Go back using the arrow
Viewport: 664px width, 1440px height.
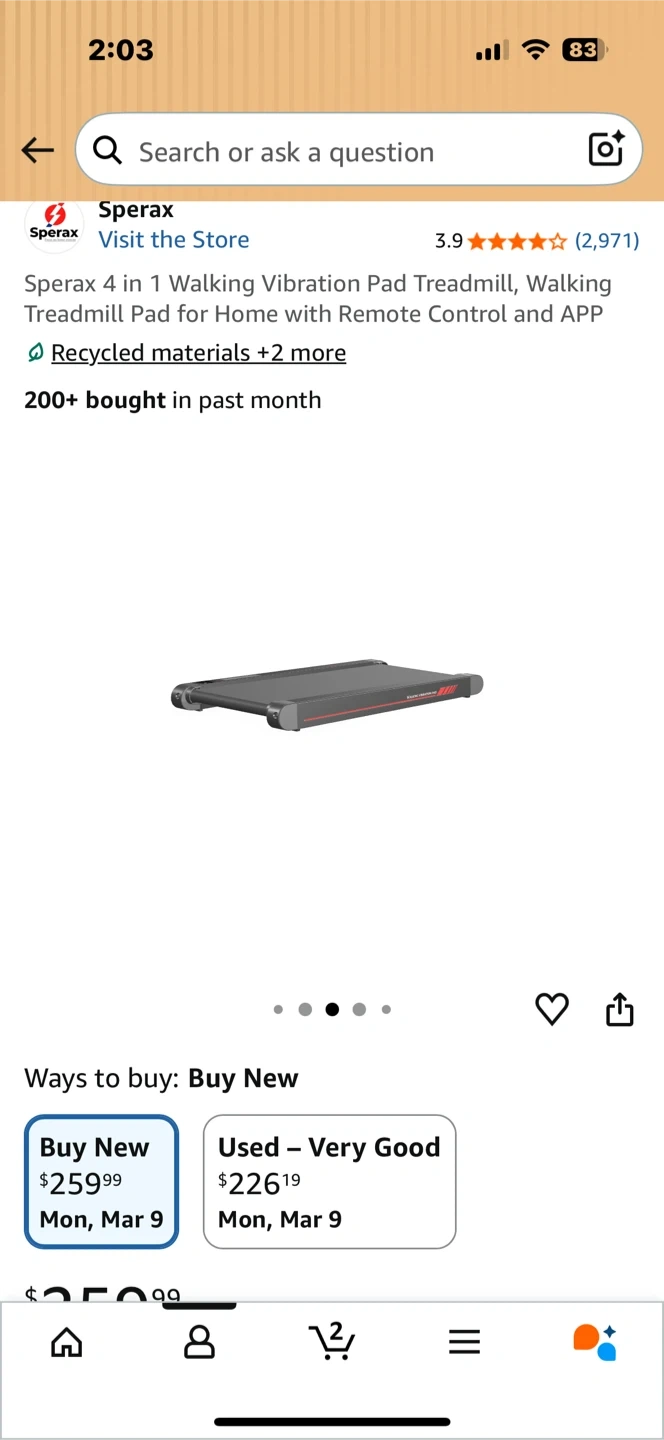pyautogui.click(x=38, y=151)
